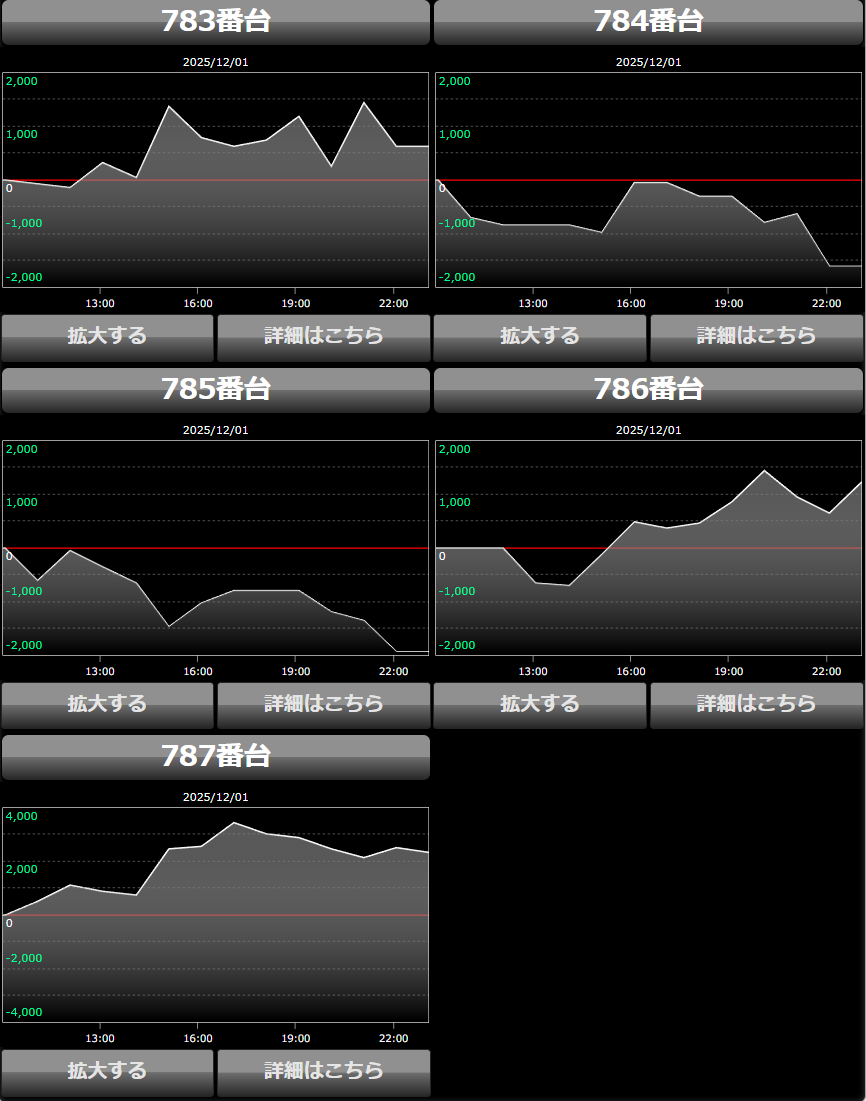
Task: Expand 786番台 graph via 拡大する
Action: point(540,705)
